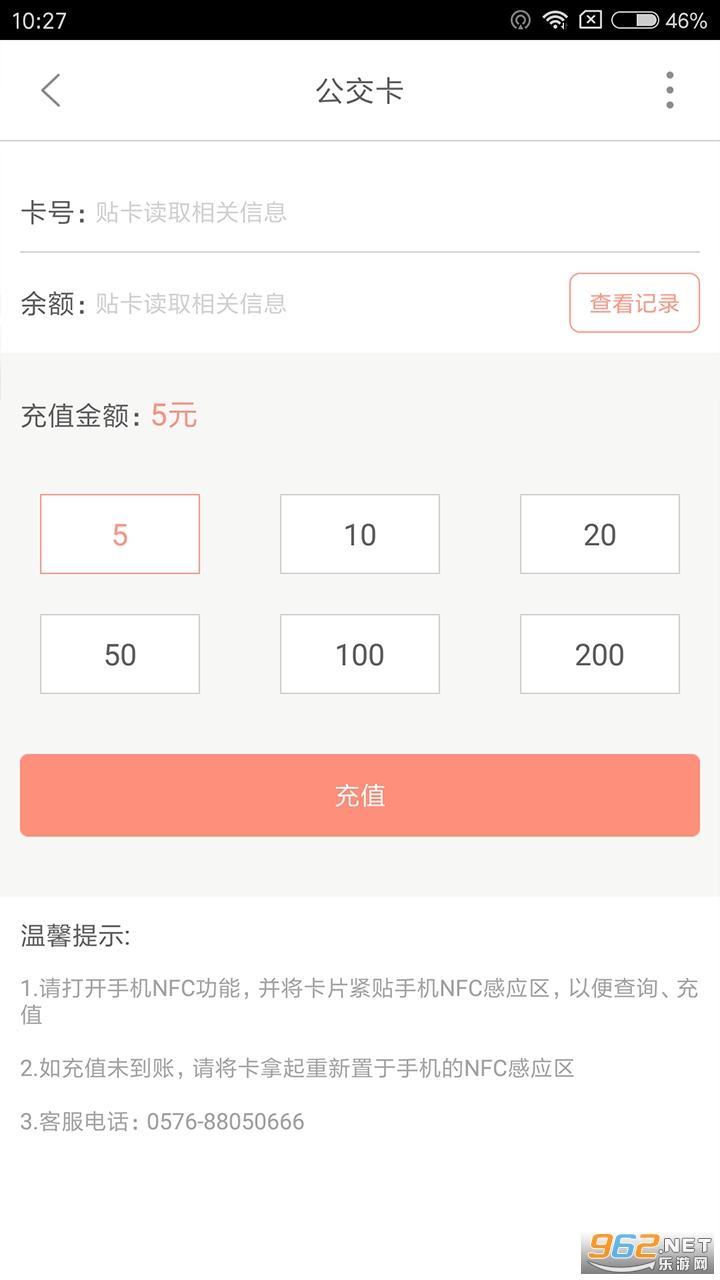This screenshot has height=1280, width=720.
Task: Go back from the 公交卡 page
Action: (x=51, y=91)
